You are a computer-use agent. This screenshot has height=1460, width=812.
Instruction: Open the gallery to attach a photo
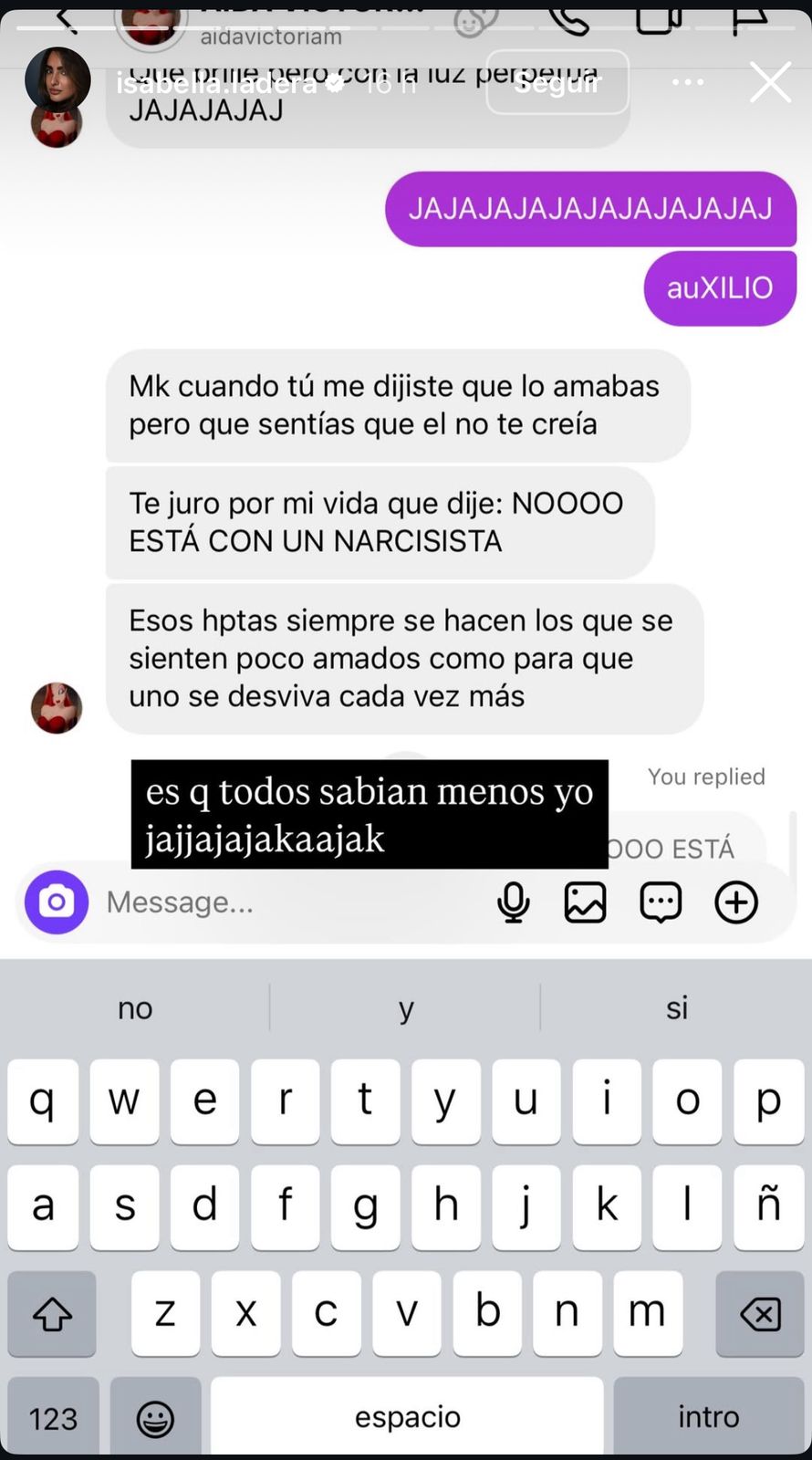pos(585,902)
